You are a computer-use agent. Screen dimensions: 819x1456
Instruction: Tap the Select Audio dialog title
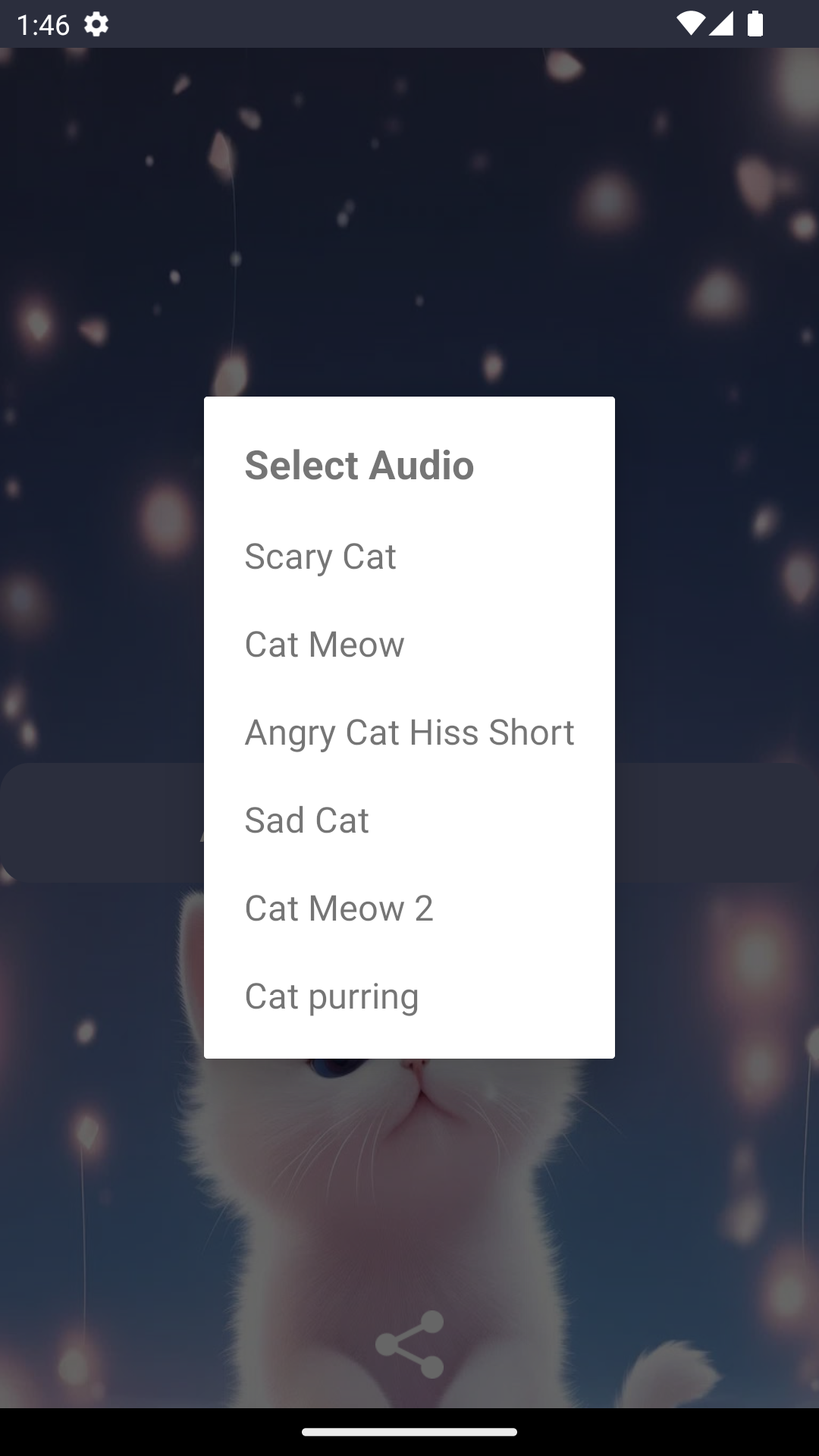(359, 465)
